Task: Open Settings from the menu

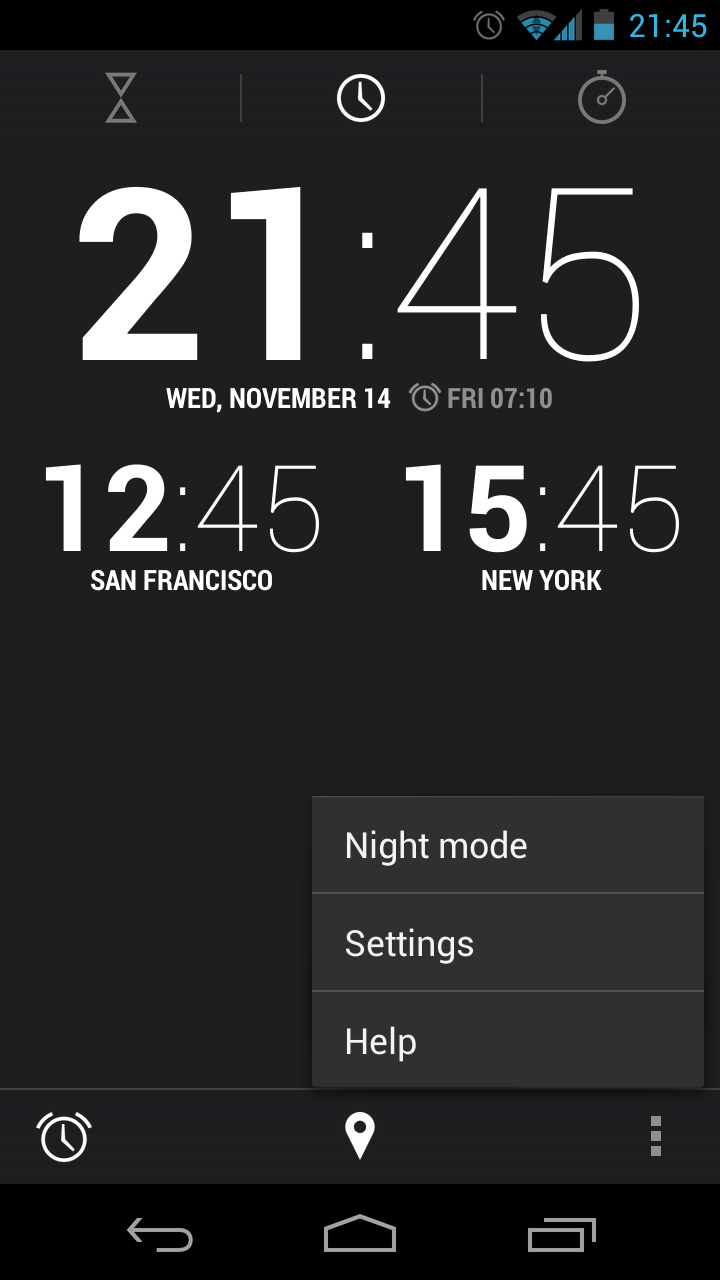Action: pos(507,943)
